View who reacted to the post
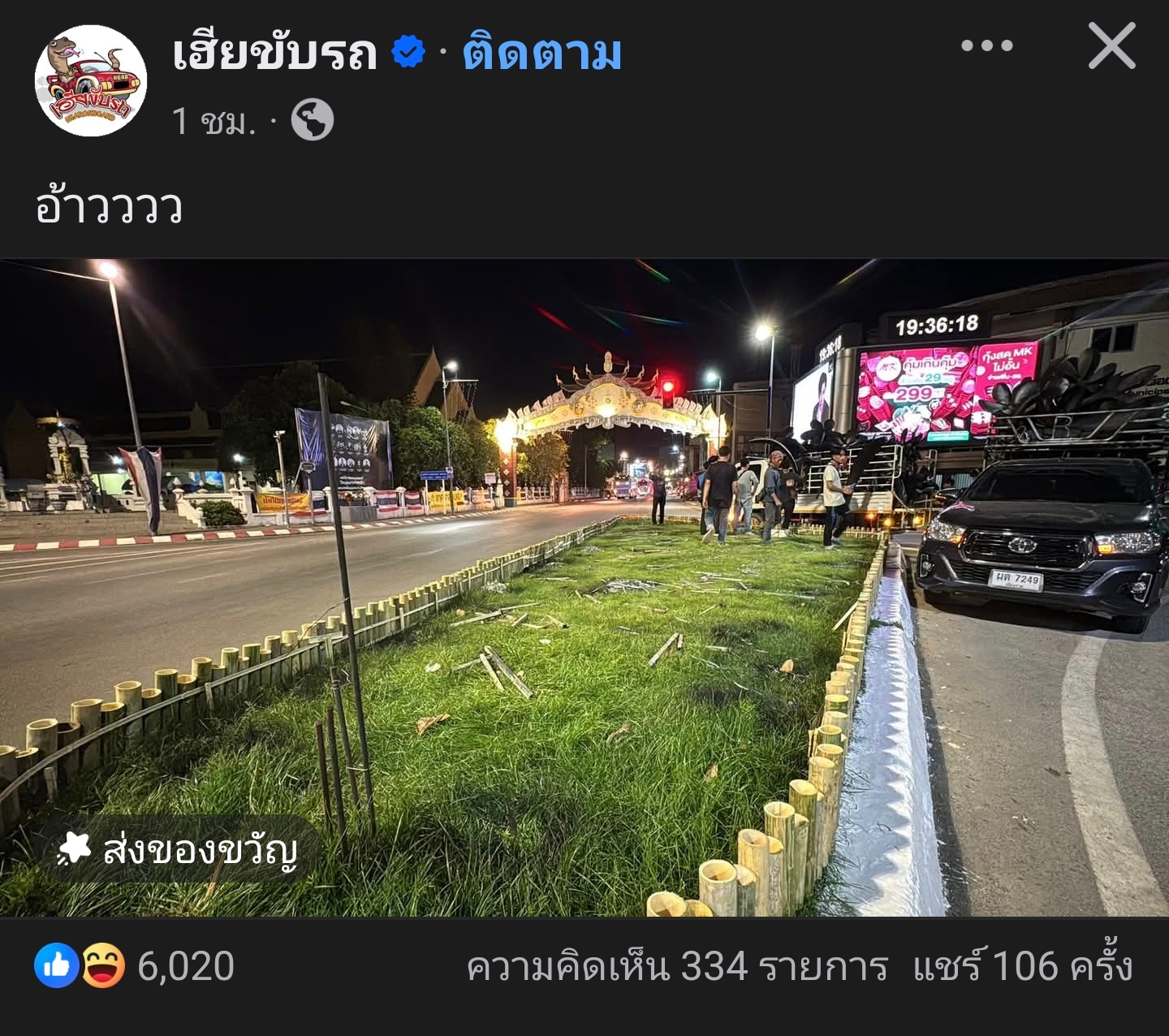The image size is (1169, 1036). click(x=135, y=966)
